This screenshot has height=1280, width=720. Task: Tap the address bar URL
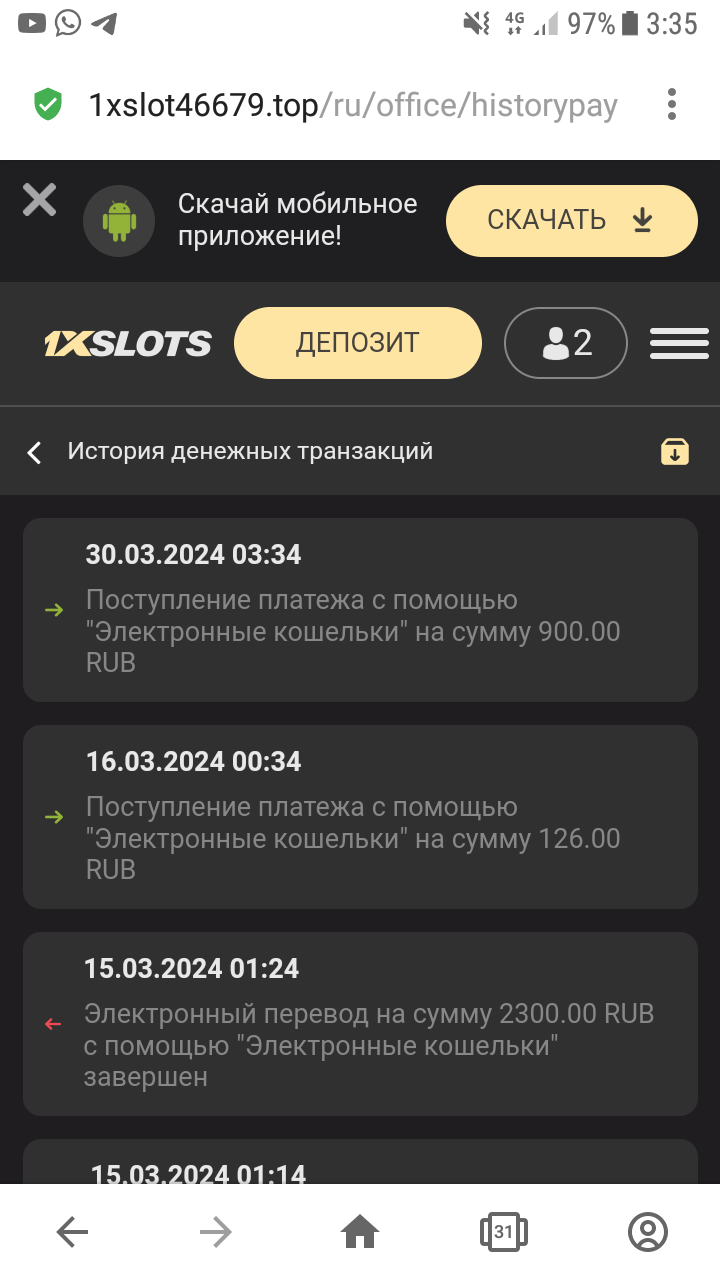(352, 105)
